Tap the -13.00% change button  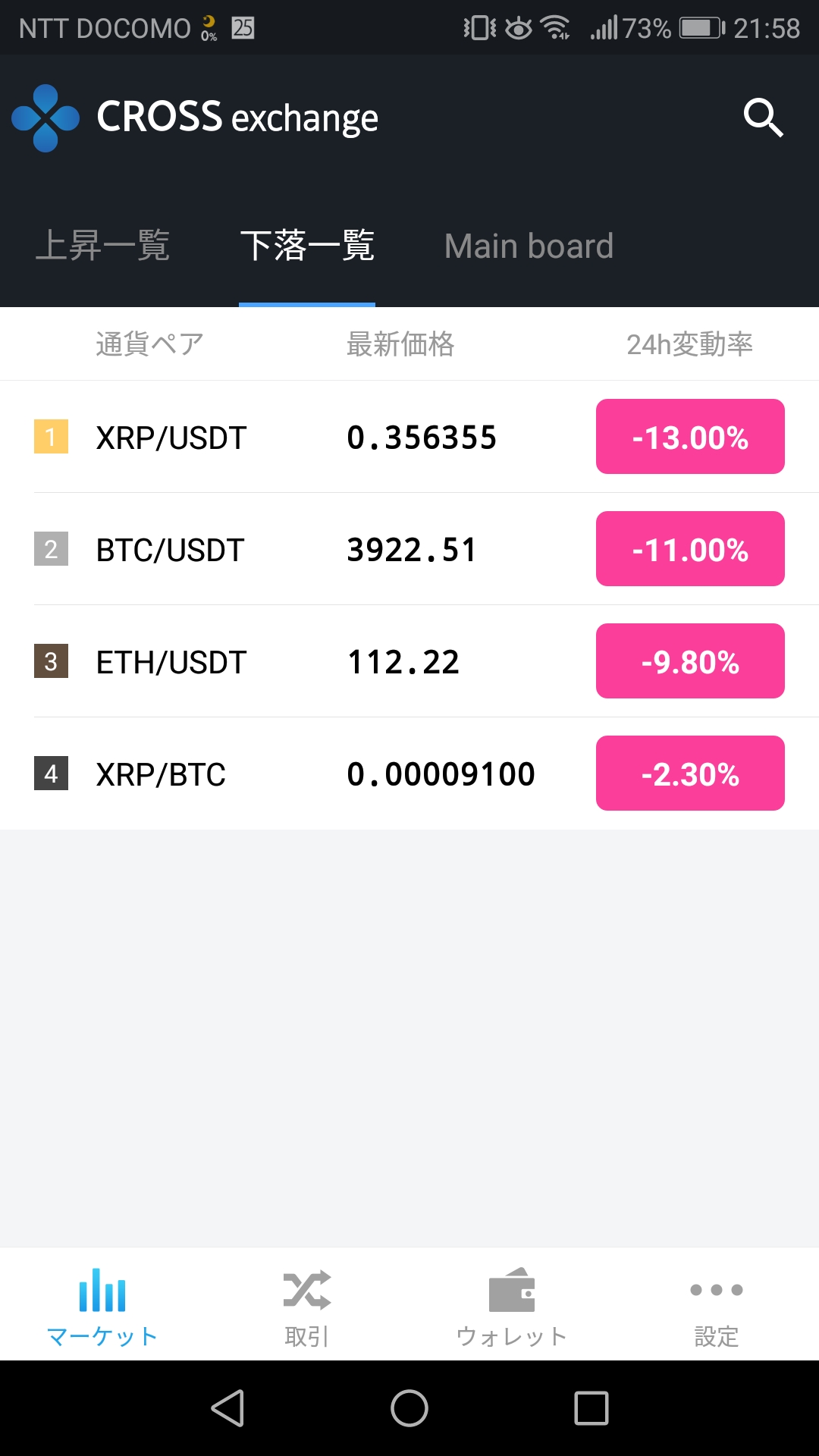point(690,437)
